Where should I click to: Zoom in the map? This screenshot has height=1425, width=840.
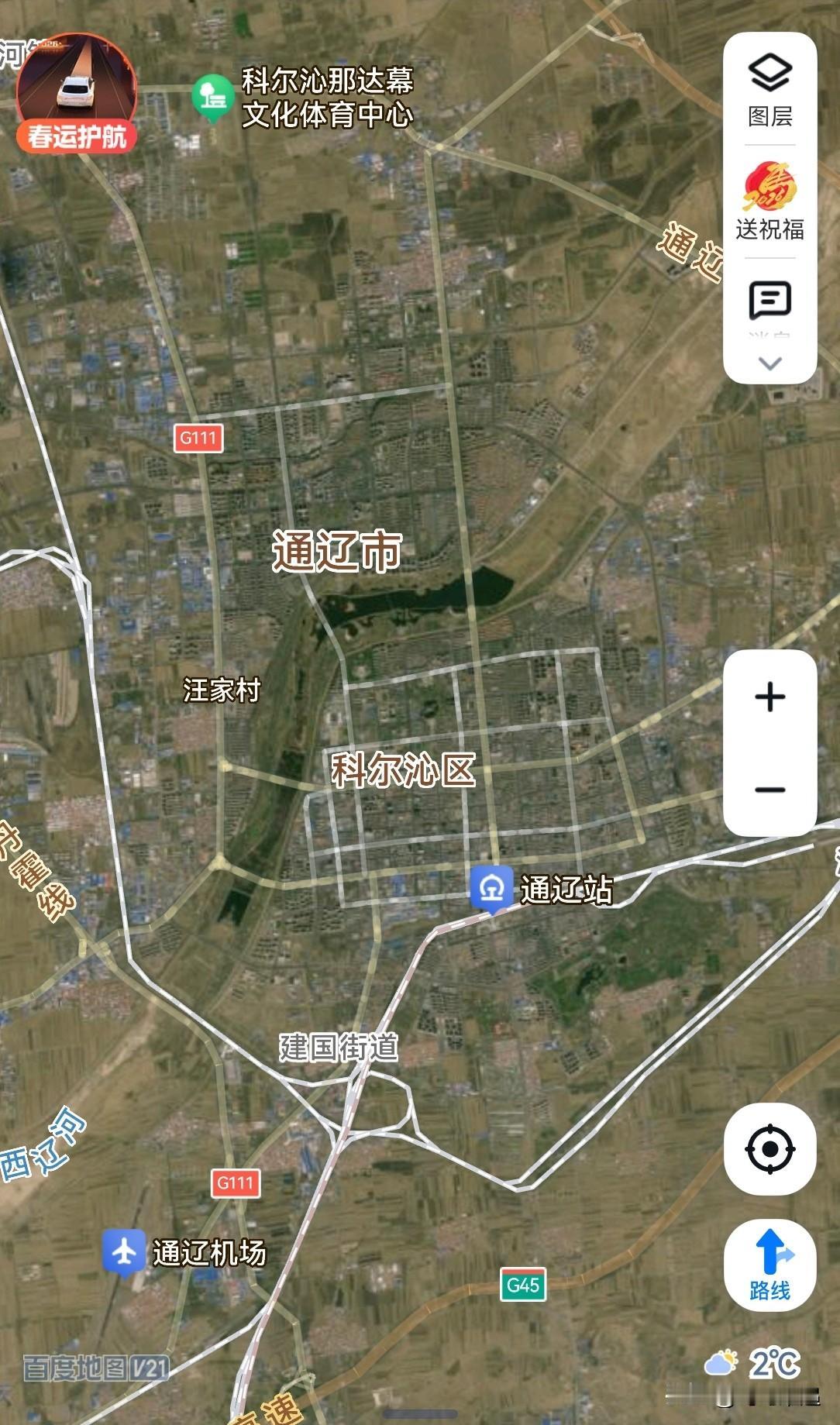[x=769, y=697]
